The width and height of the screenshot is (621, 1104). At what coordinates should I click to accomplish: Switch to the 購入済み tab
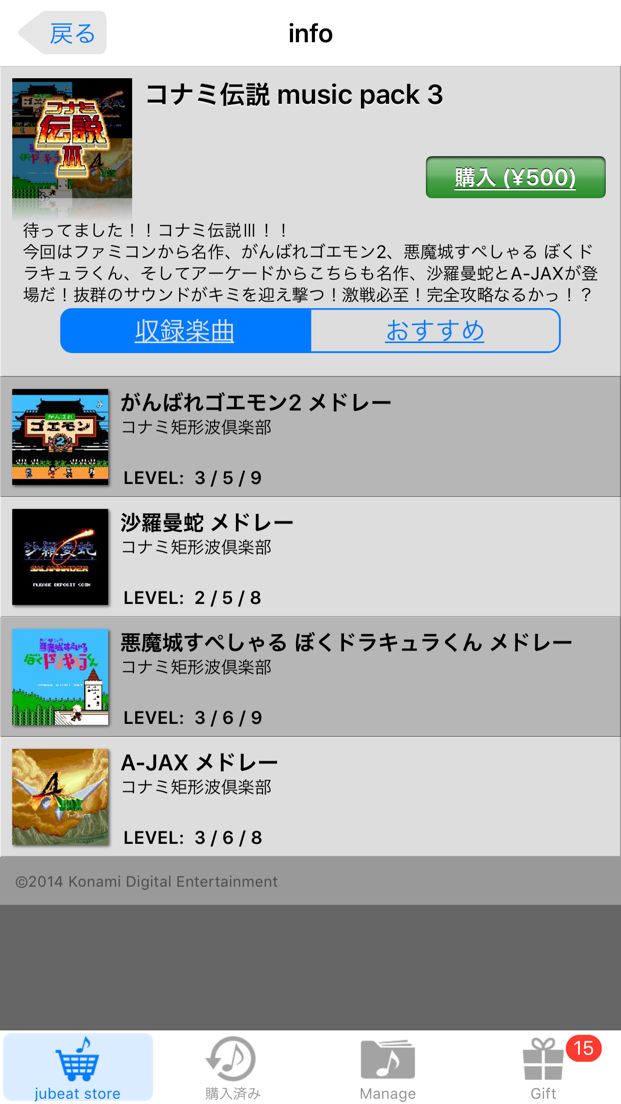click(x=232, y=1068)
